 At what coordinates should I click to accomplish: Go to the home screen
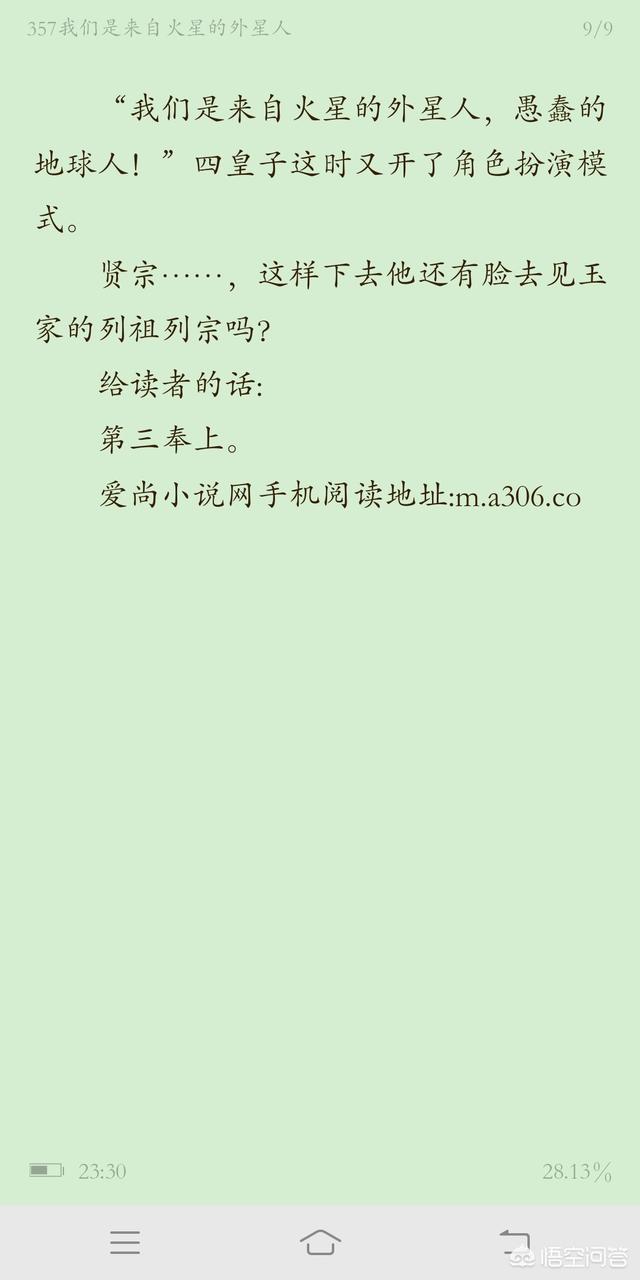pyautogui.click(x=320, y=1242)
